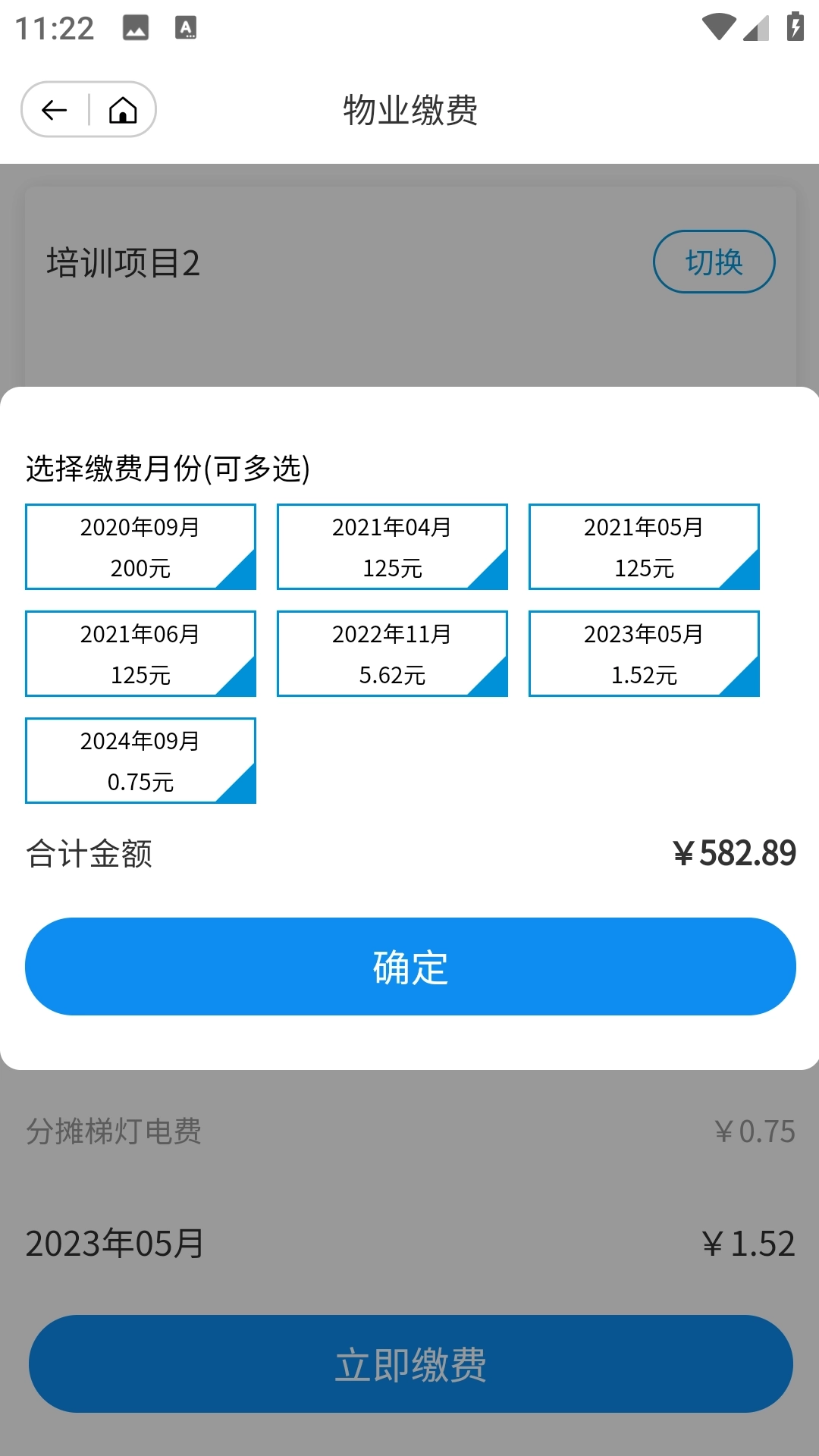Unselect the 2024年09月 0.75元 month

pos(140,760)
